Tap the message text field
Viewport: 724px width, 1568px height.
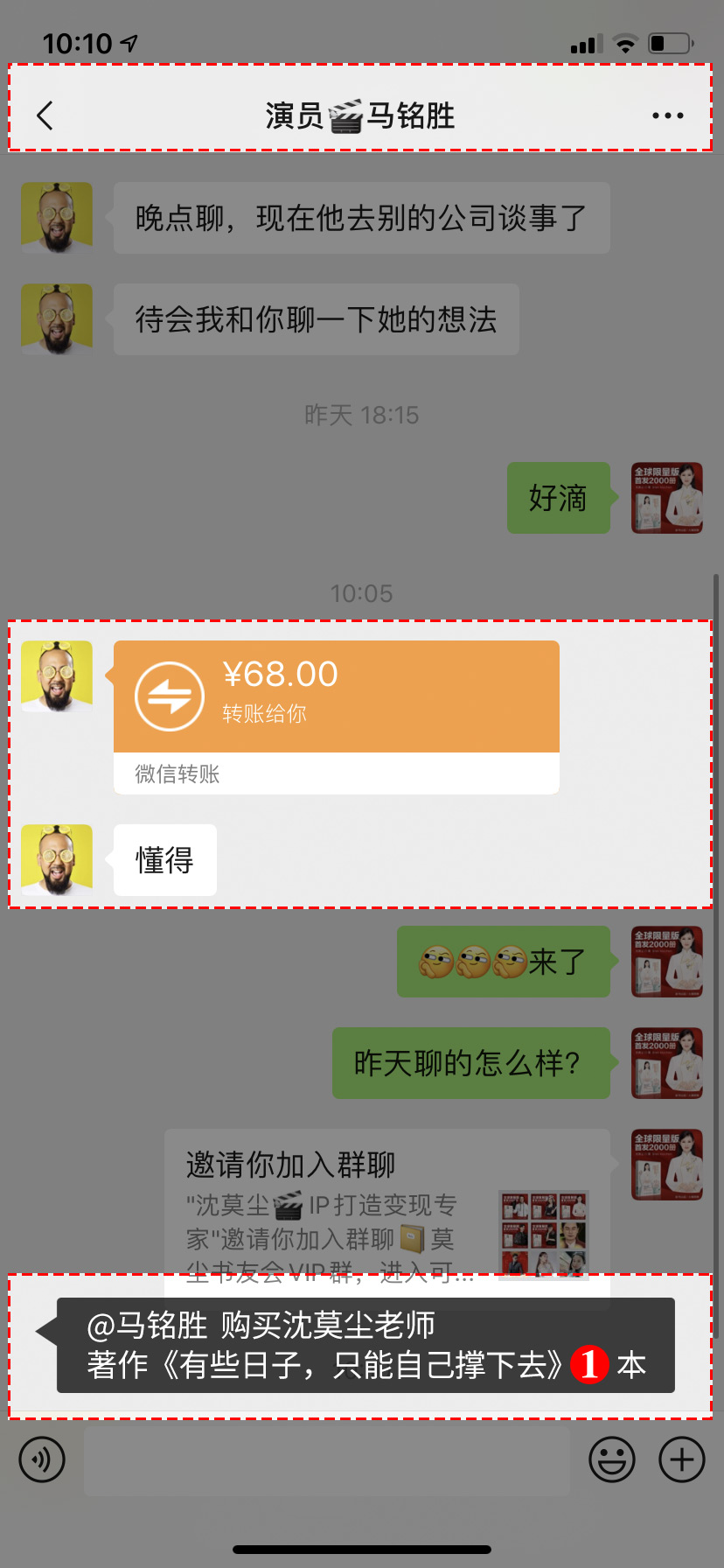[x=326, y=1459]
